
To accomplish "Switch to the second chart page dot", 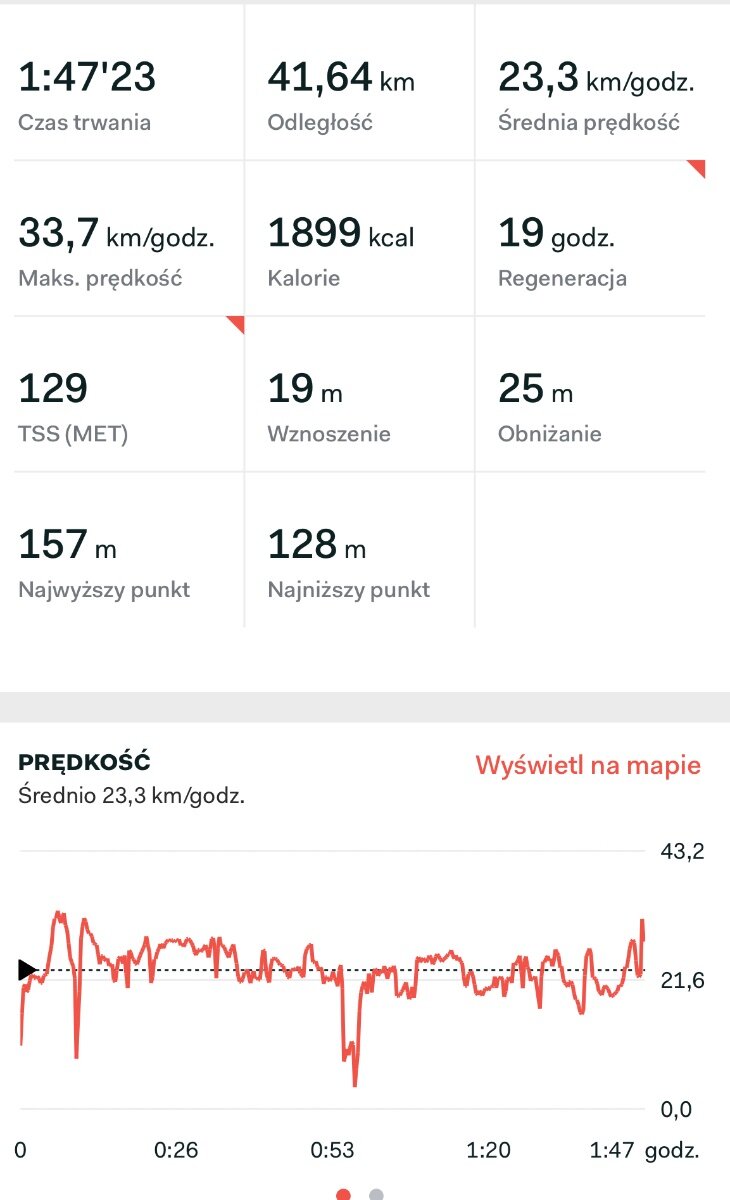I will click(x=376, y=1194).
